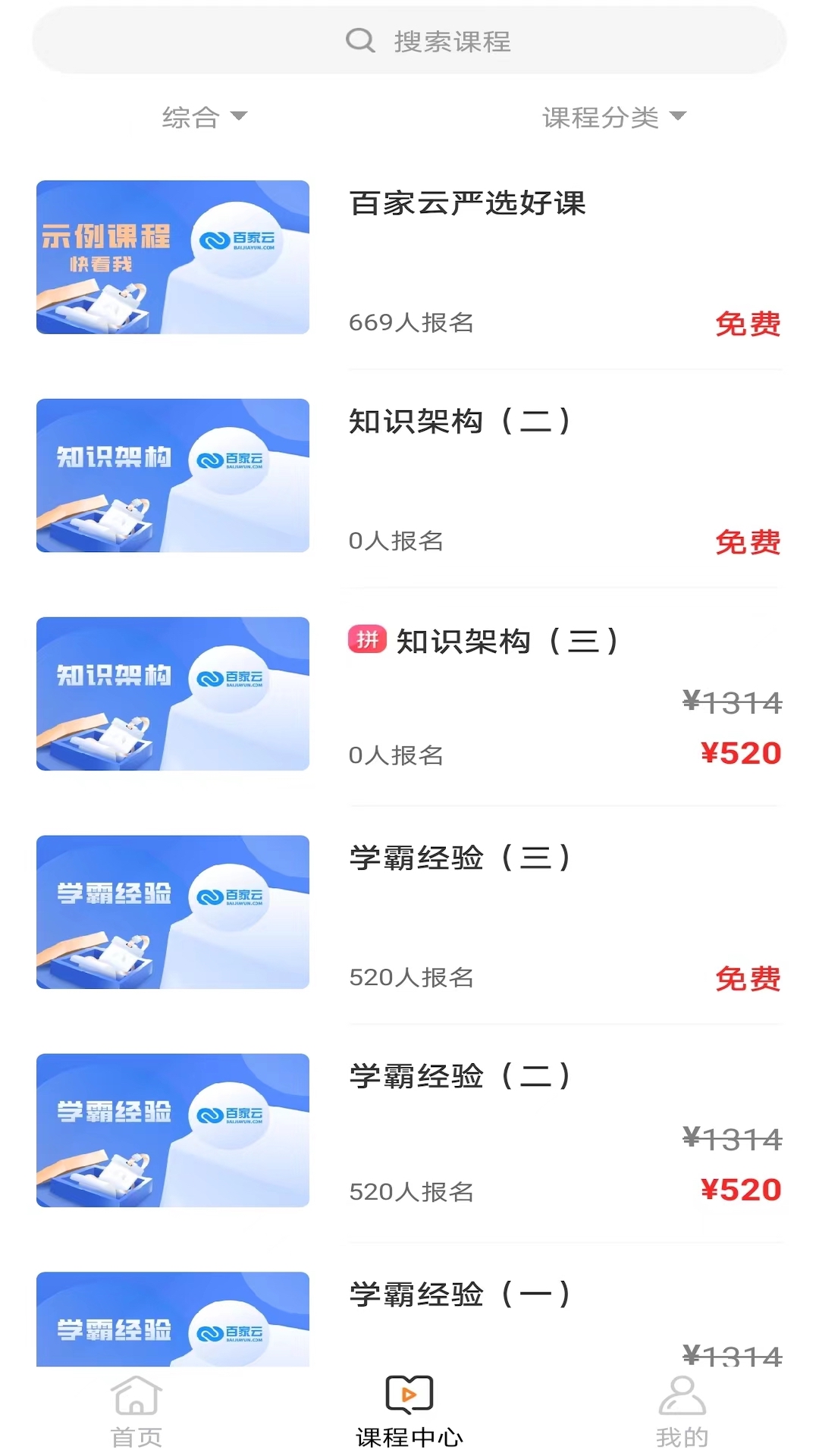Tap the 搜索课程 search input field
This screenshot has width=819, height=1456.
click(x=450, y=41)
